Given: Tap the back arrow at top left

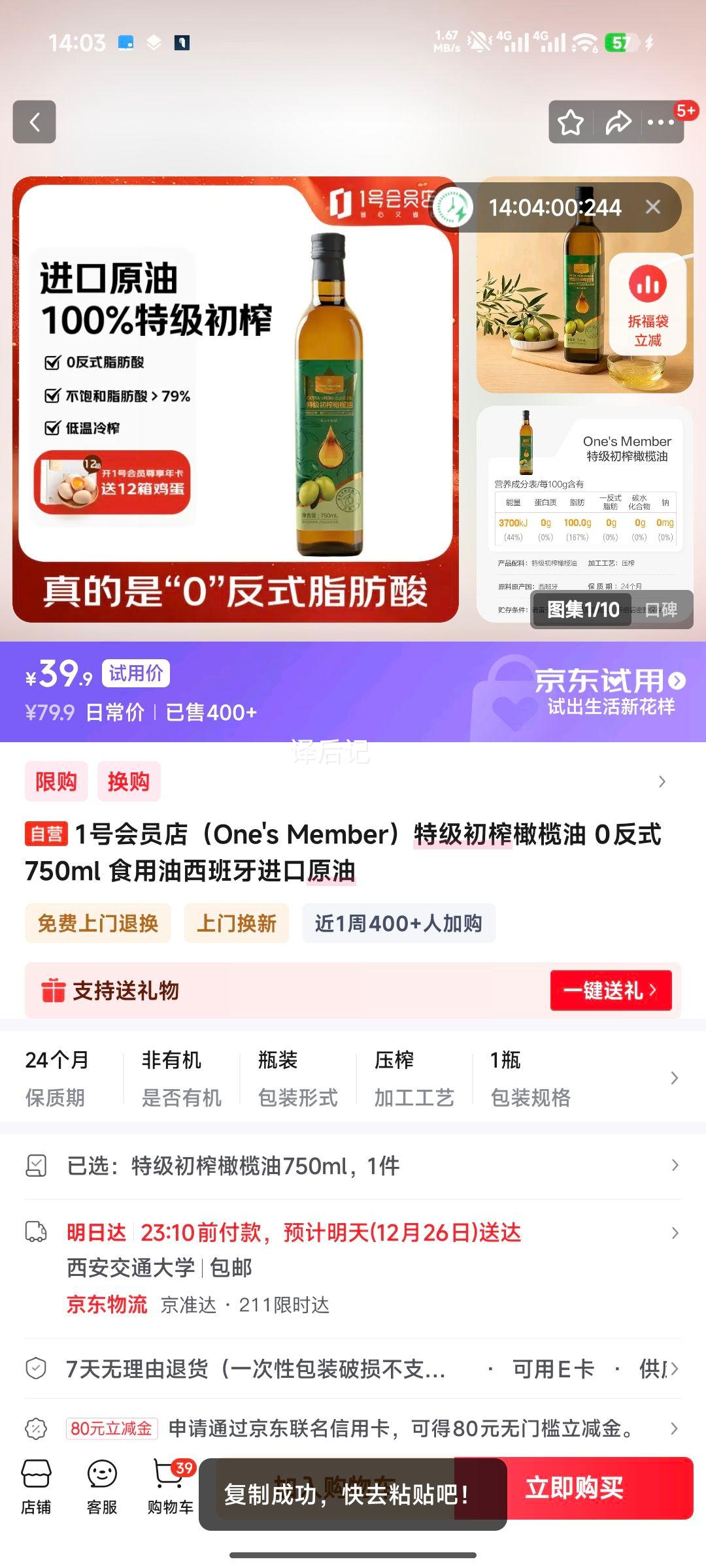Looking at the screenshot, I should pyautogui.click(x=35, y=122).
